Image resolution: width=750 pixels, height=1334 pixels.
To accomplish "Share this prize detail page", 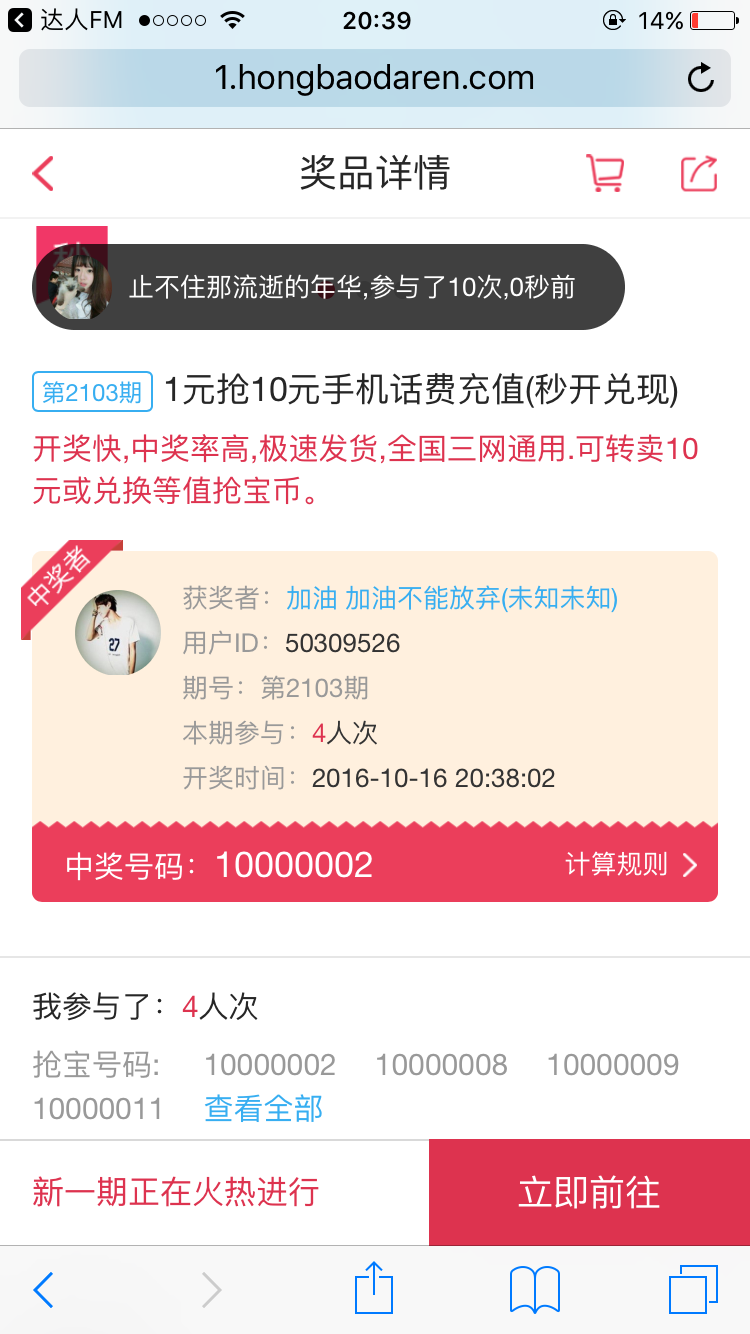I will coord(699,173).
